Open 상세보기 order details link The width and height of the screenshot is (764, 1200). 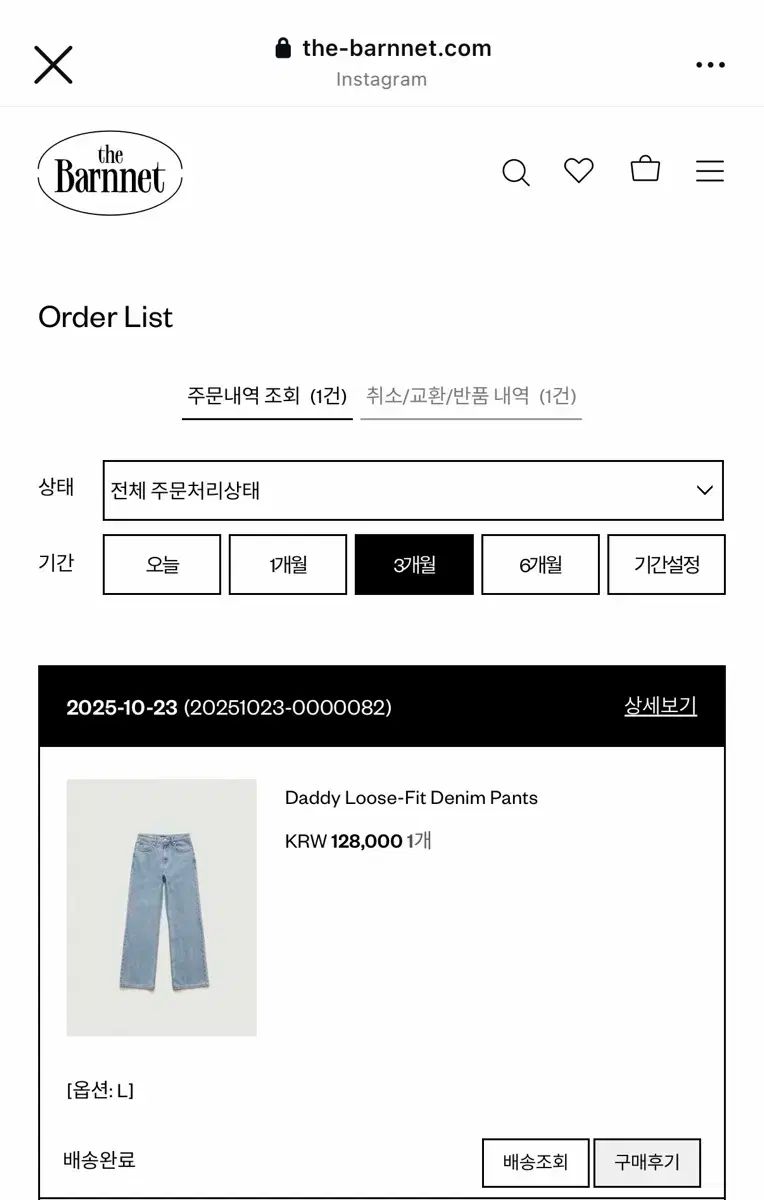(660, 706)
